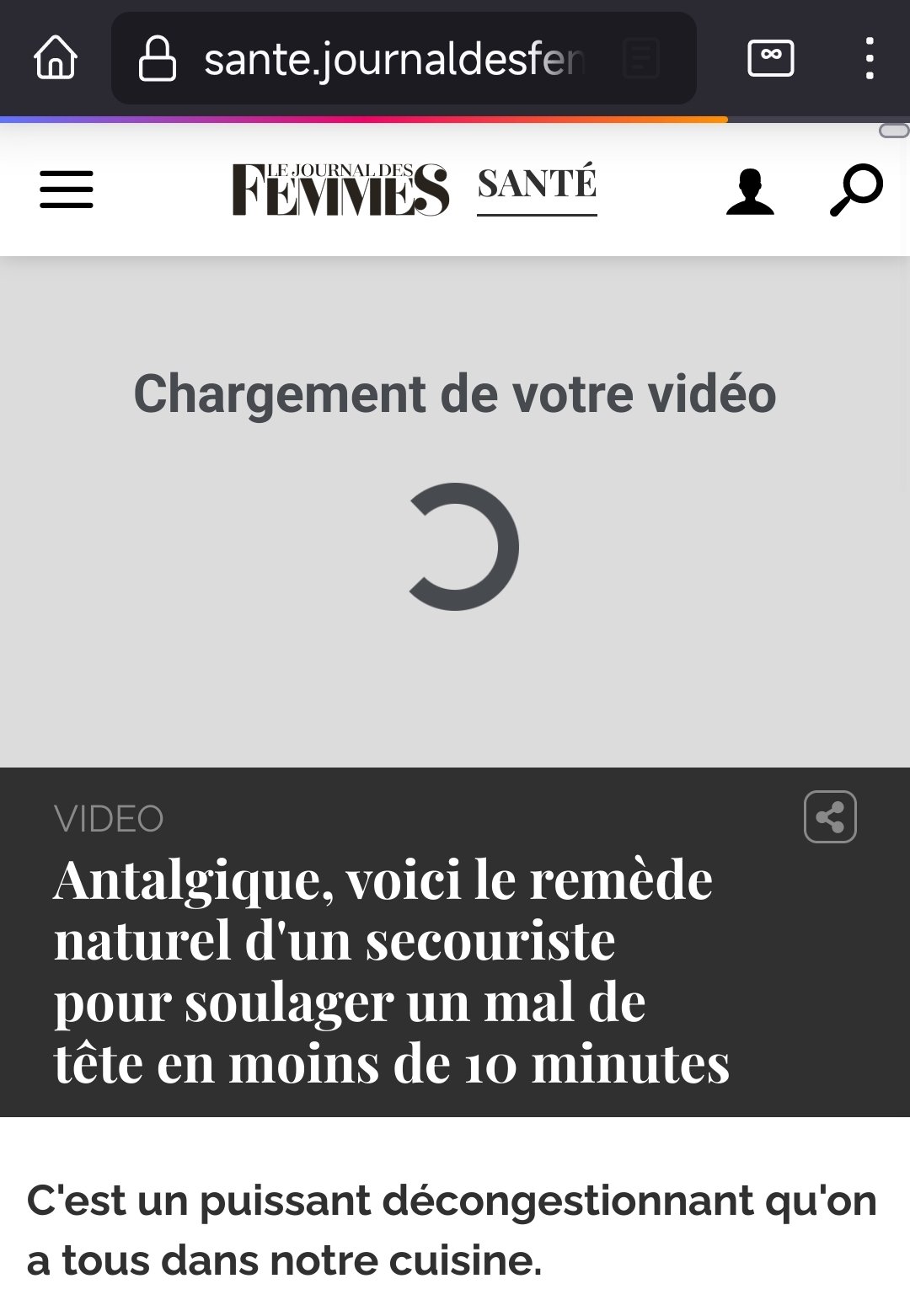
Task: Click the search magnifier icon
Action: (854, 190)
